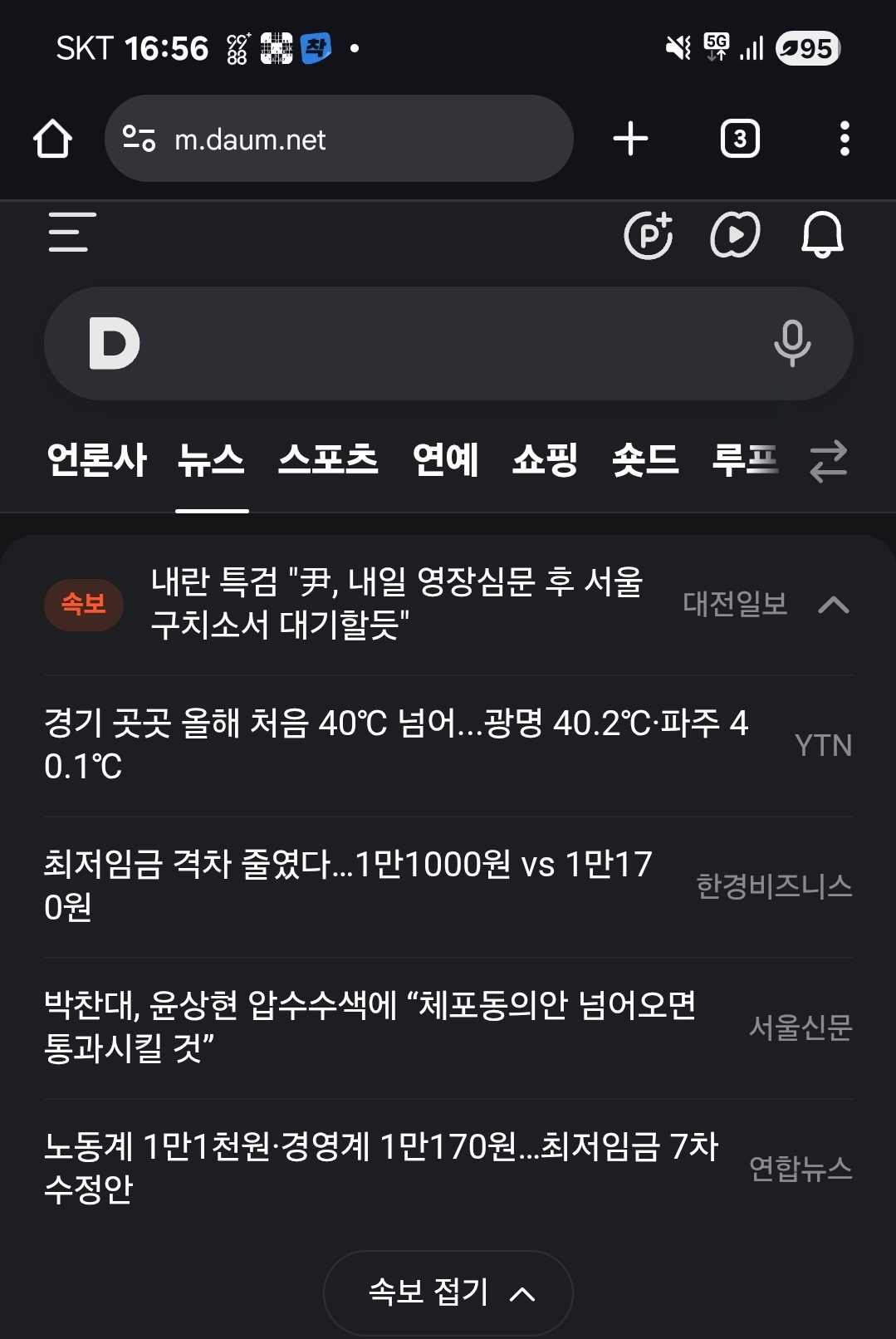Open 서울신문 article about 박찬대
Screen dimensions: 896x1339
click(370, 1027)
